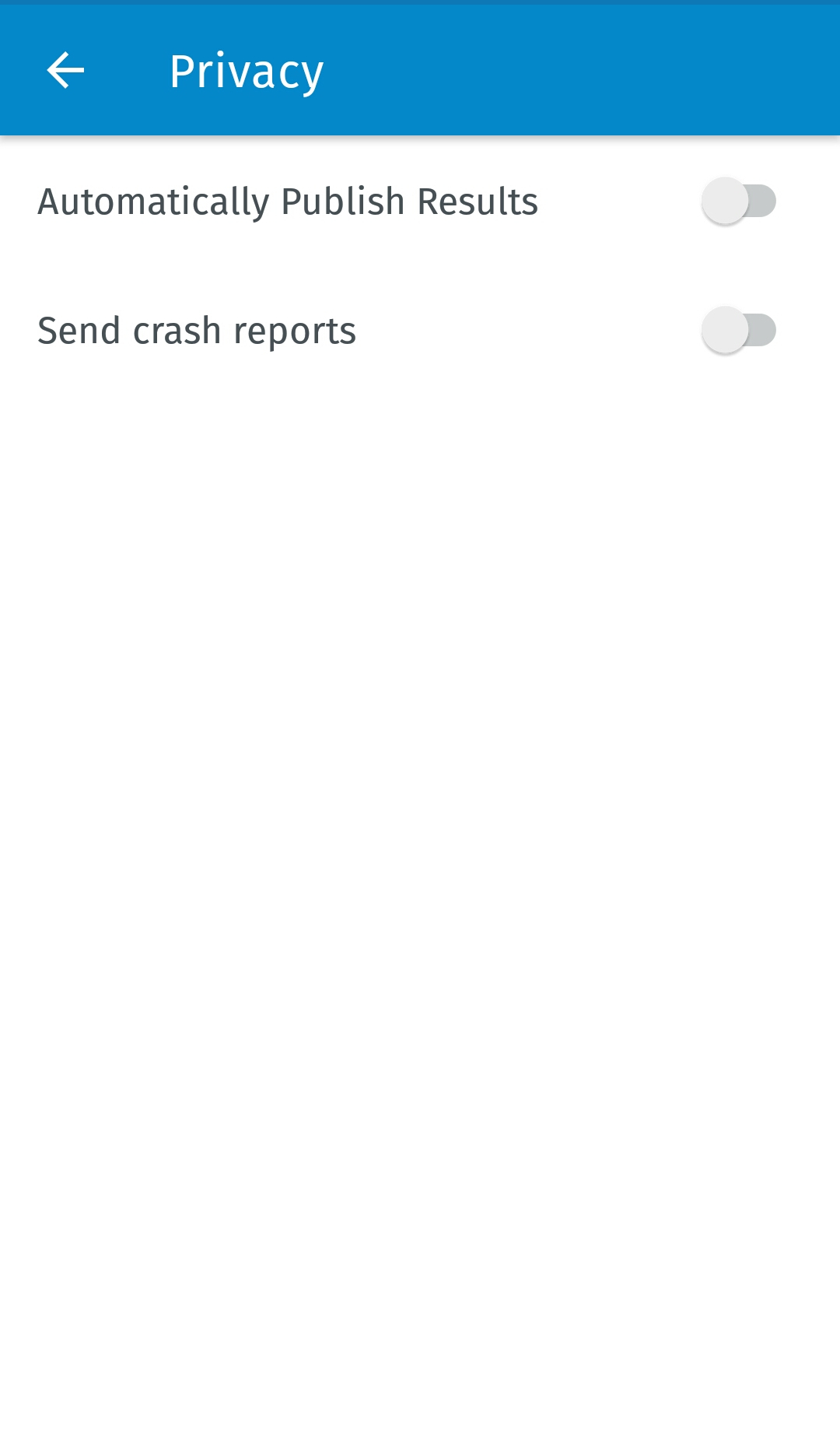
Task: Enable Automatically Publish Results switch
Action: pyautogui.click(x=738, y=202)
